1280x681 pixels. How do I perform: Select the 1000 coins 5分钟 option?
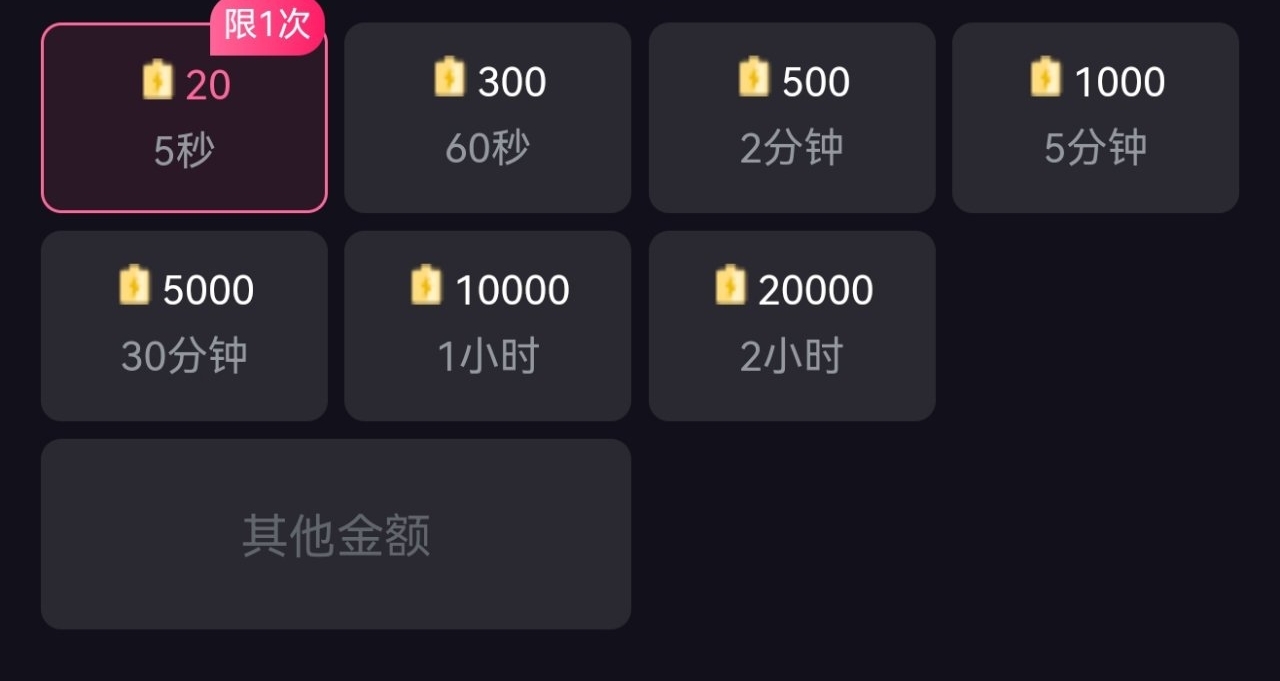(x=1095, y=118)
